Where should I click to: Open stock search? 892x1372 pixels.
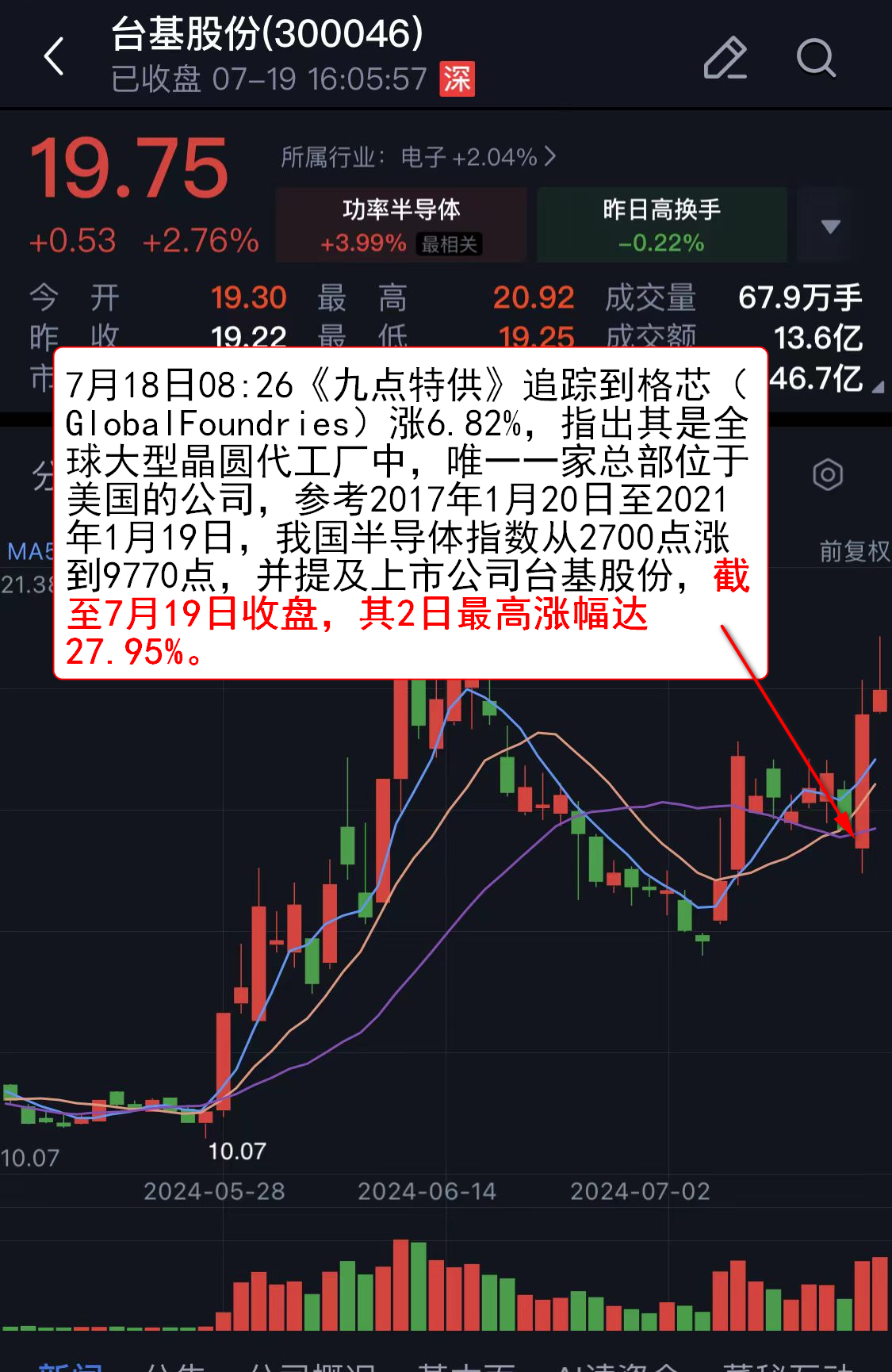[815, 58]
